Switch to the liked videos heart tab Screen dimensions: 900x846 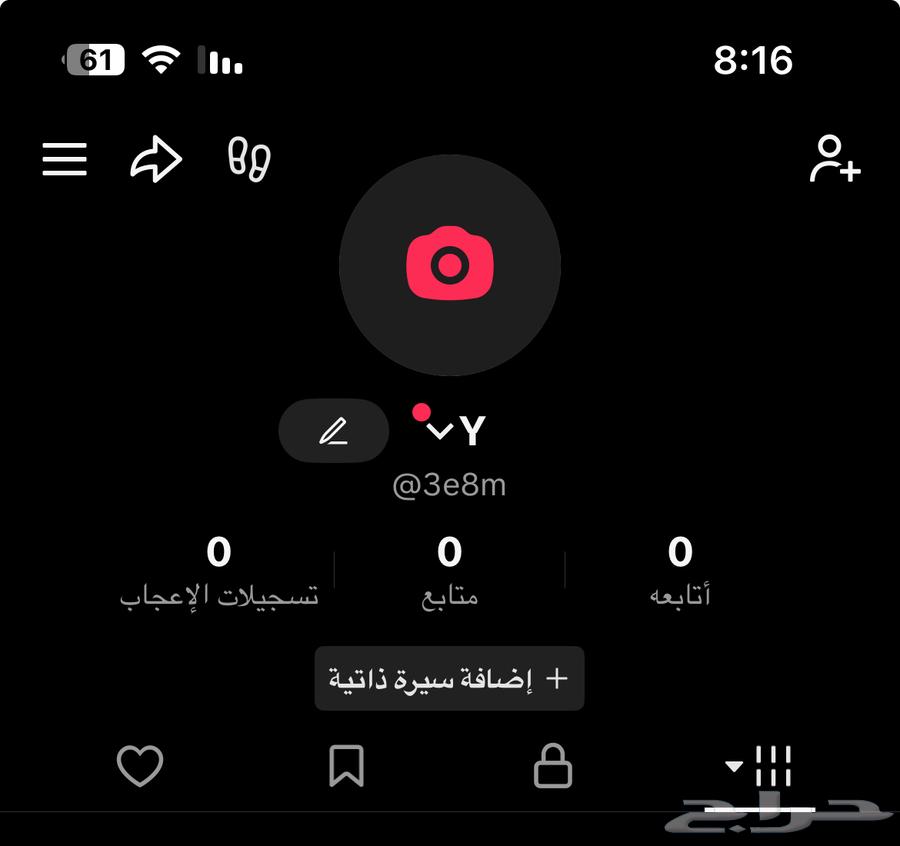coord(140,767)
